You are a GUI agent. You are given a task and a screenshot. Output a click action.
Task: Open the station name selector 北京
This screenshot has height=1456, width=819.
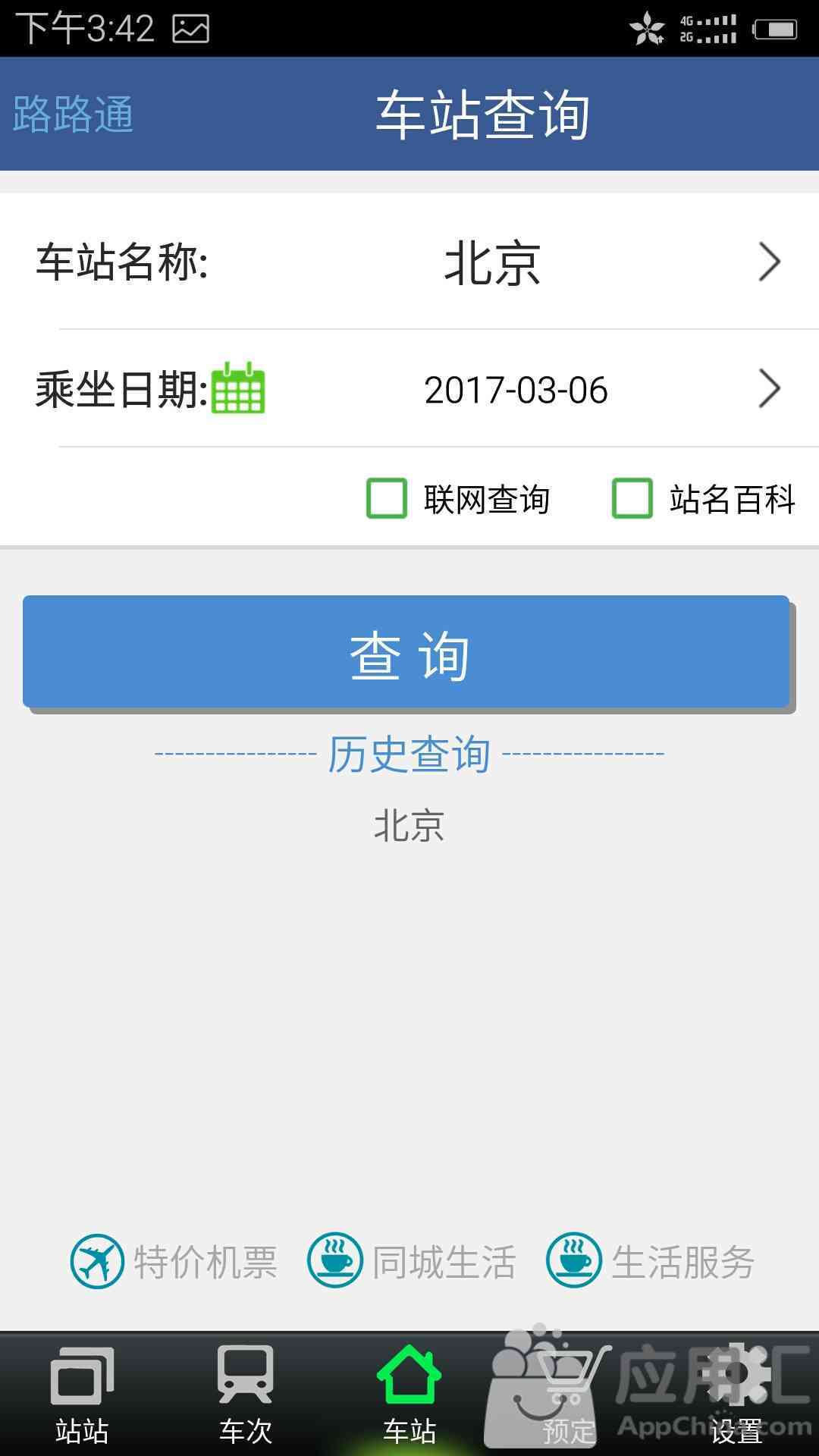coord(409,262)
